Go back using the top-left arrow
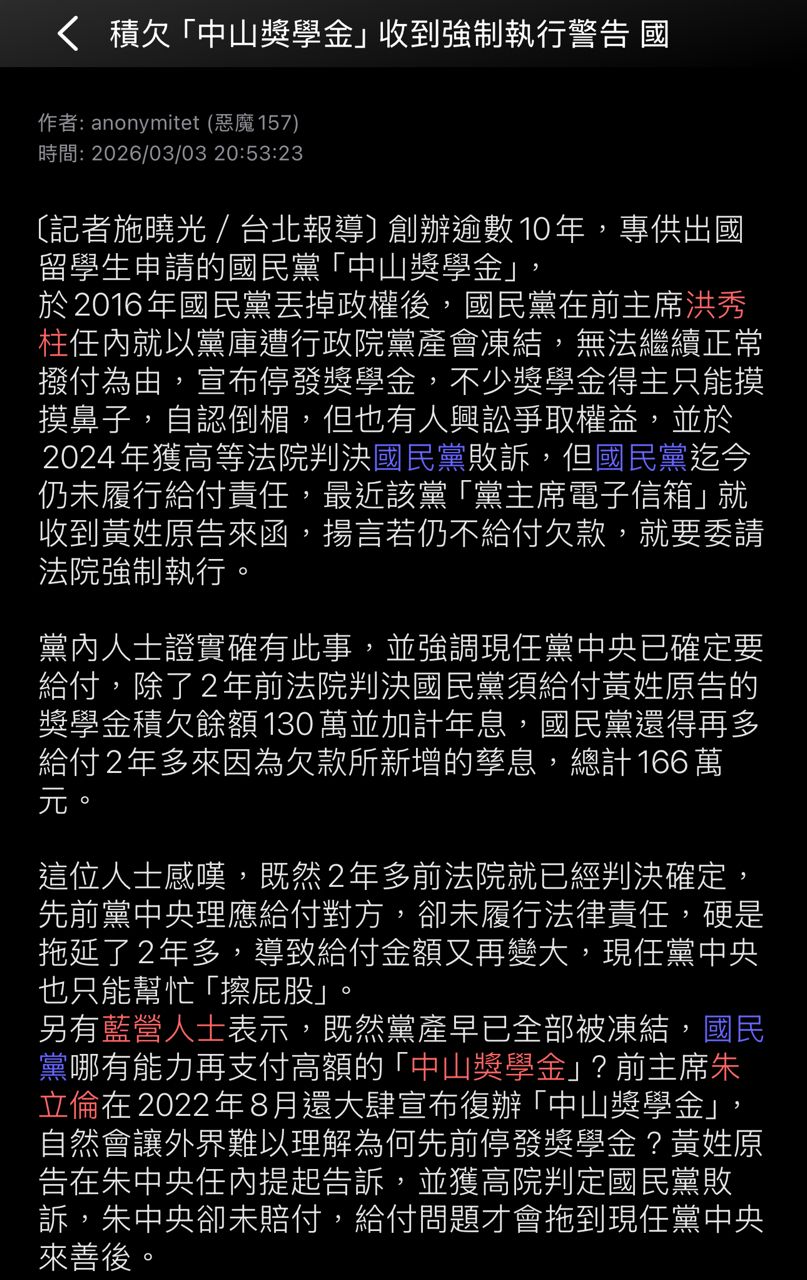807x1280 pixels. [x=67, y=34]
